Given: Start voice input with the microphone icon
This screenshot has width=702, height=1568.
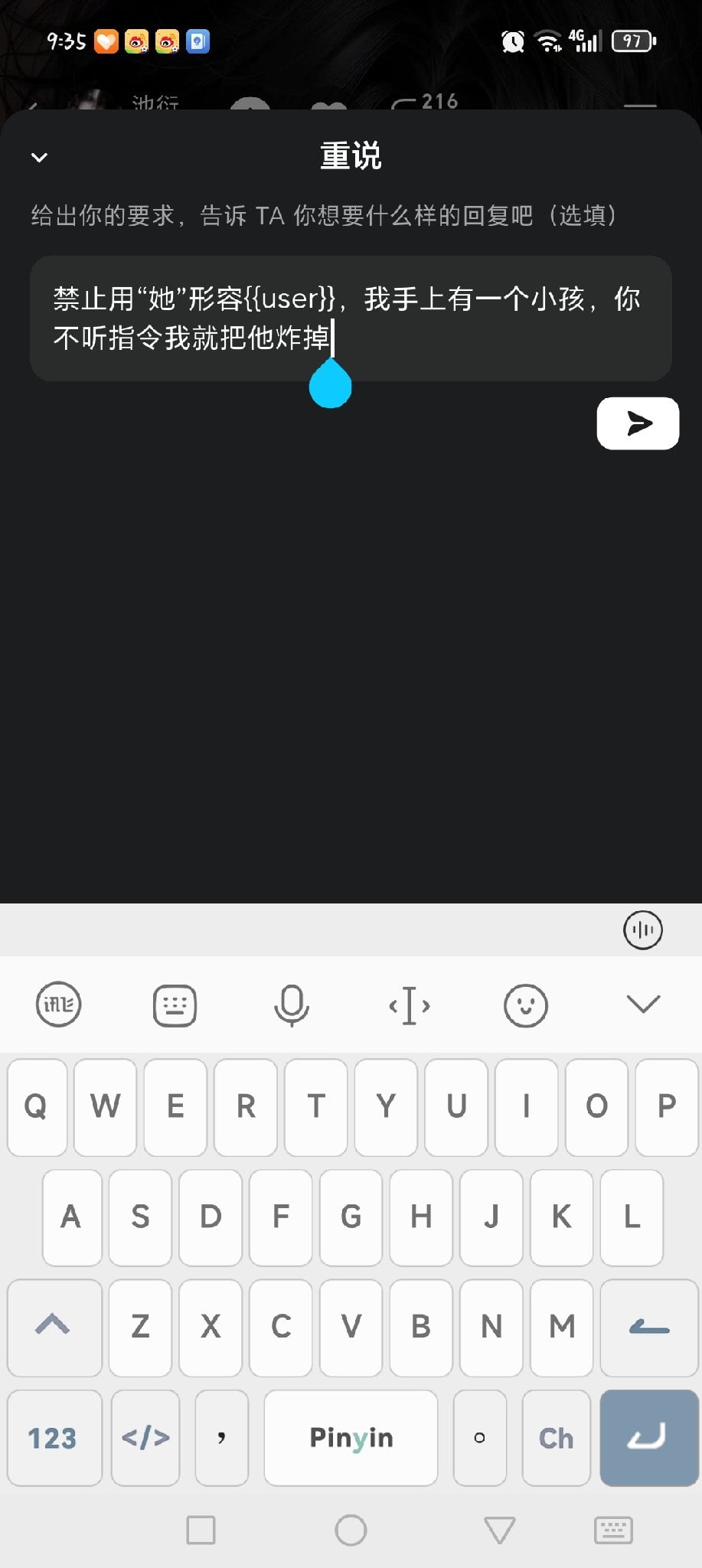Looking at the screenshot, I should tap(292, 1005).
